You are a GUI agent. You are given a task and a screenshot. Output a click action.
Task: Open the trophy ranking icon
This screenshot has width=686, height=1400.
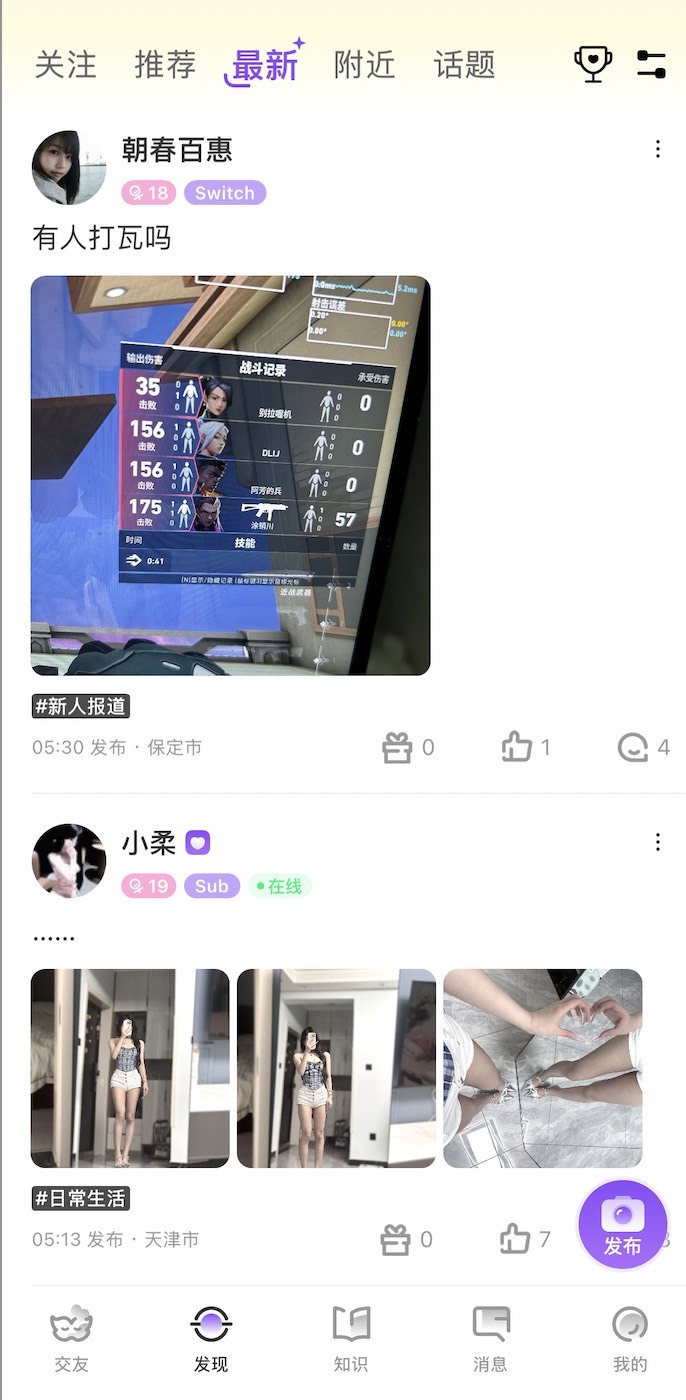[593, 65]
